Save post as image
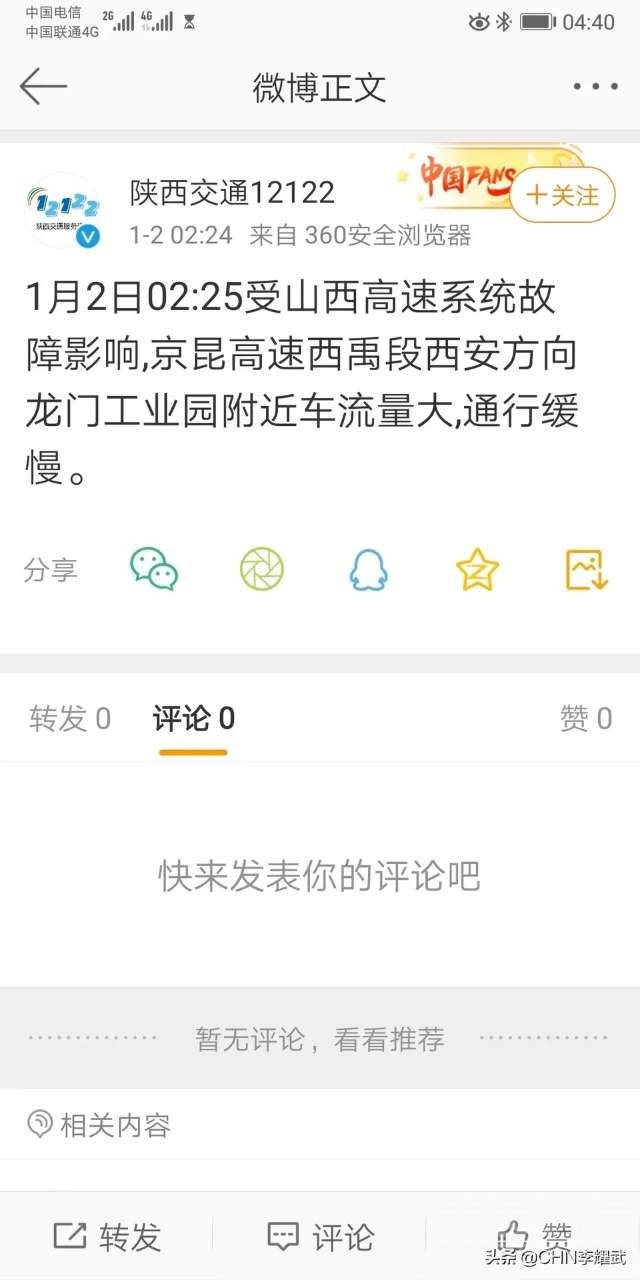 (587, 569)
